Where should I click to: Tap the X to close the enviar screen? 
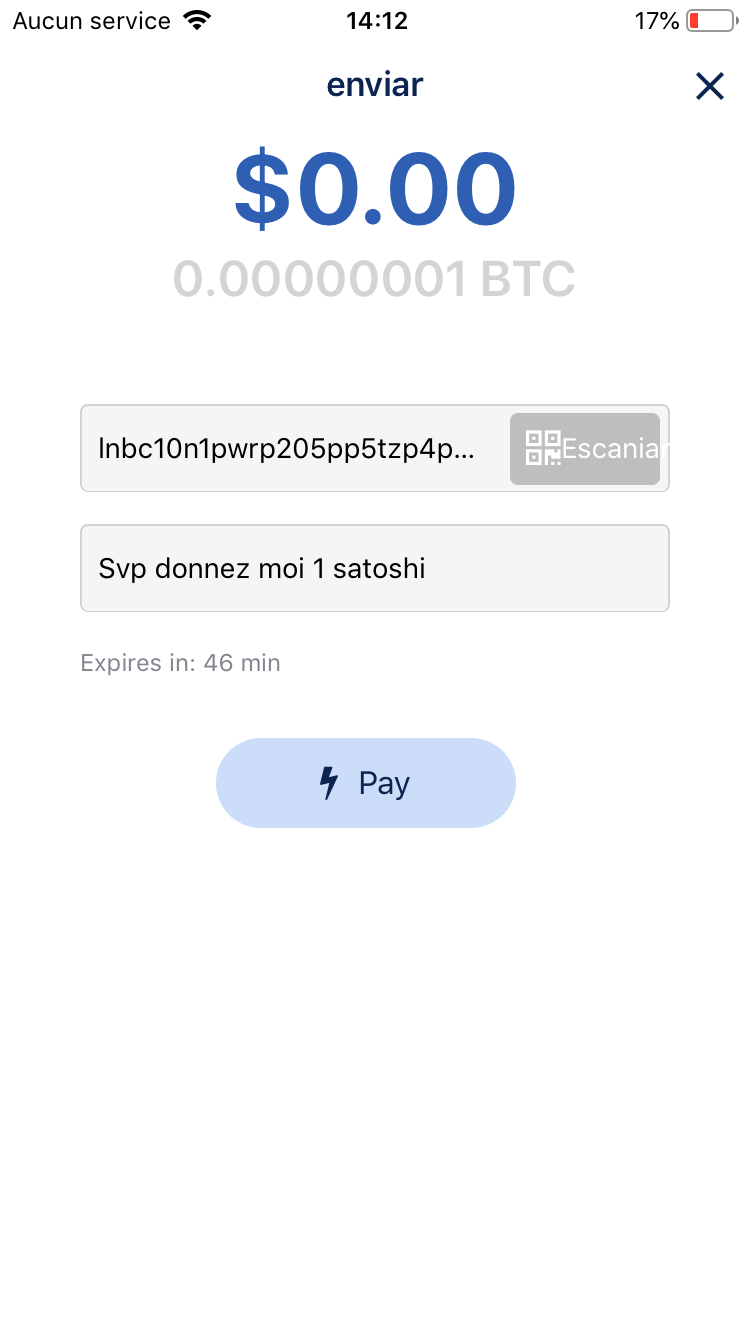tap(710, 86)
